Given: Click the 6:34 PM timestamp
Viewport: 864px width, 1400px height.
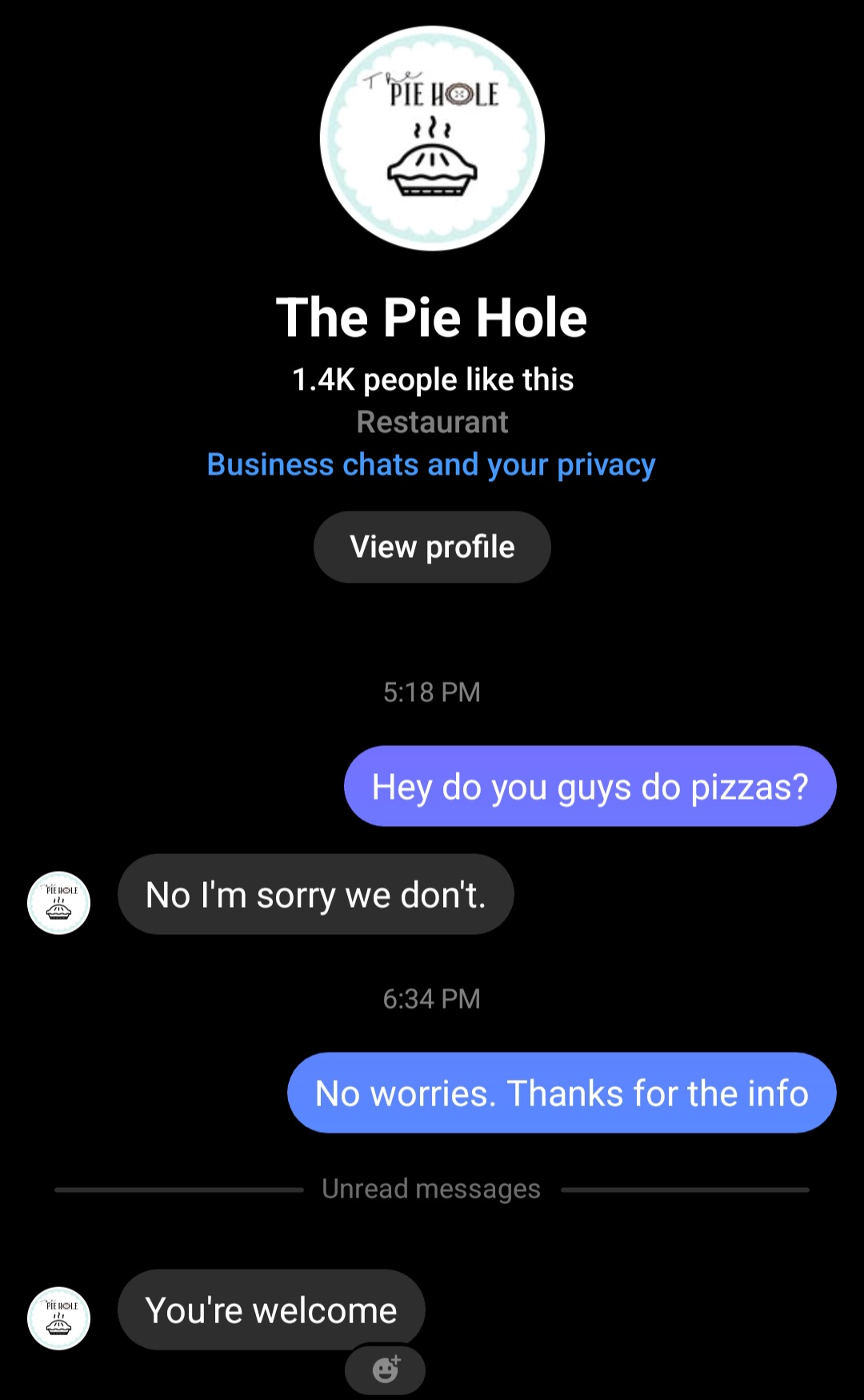Looking at the screenshot, I should pos(432,998).
